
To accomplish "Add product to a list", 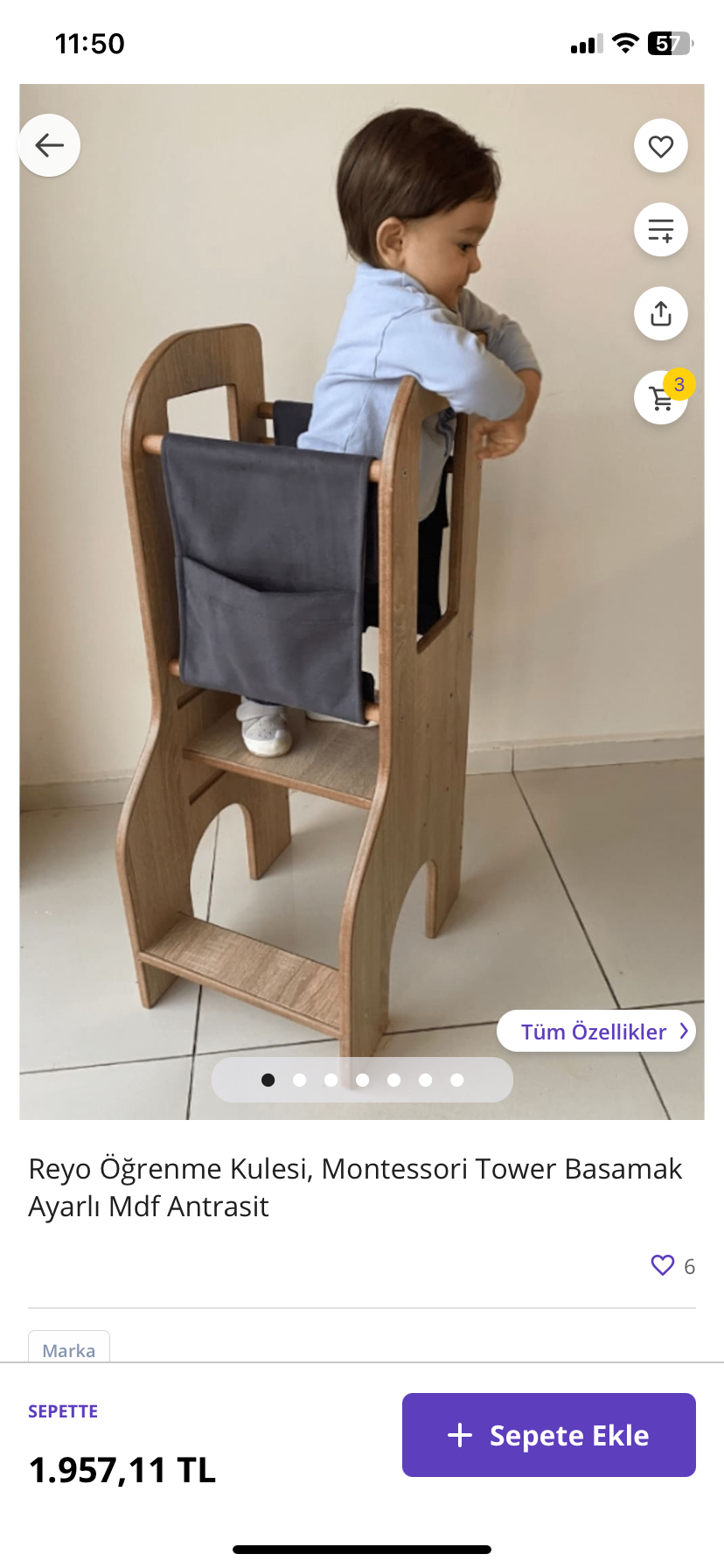I will (660, 230).
